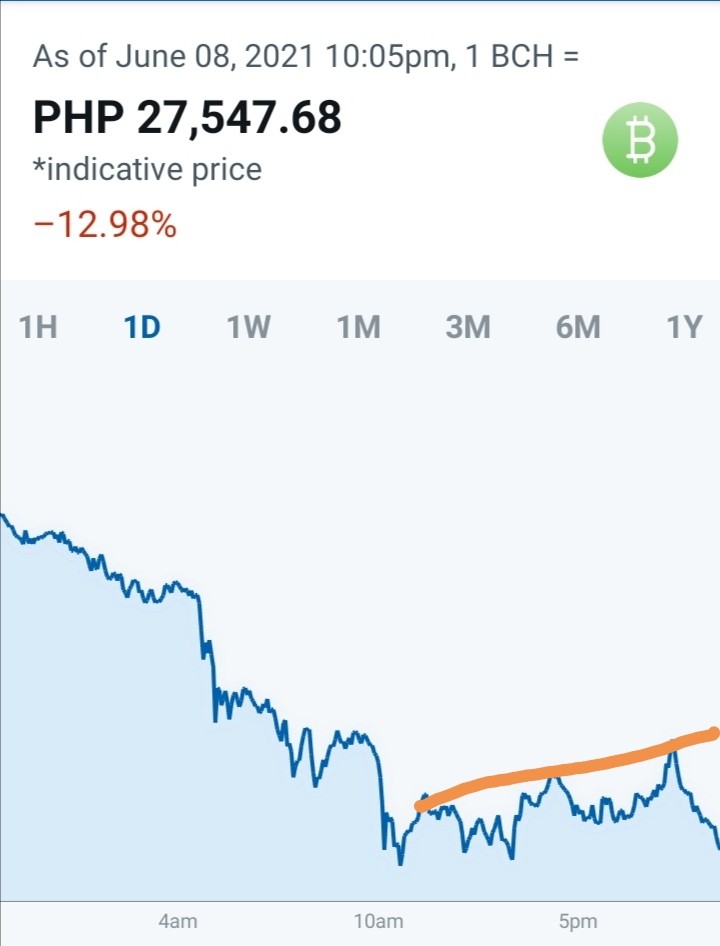This screenshot has height=946, width=720.
Task: Show the 1W price chart
Action: tap(249, 327)
